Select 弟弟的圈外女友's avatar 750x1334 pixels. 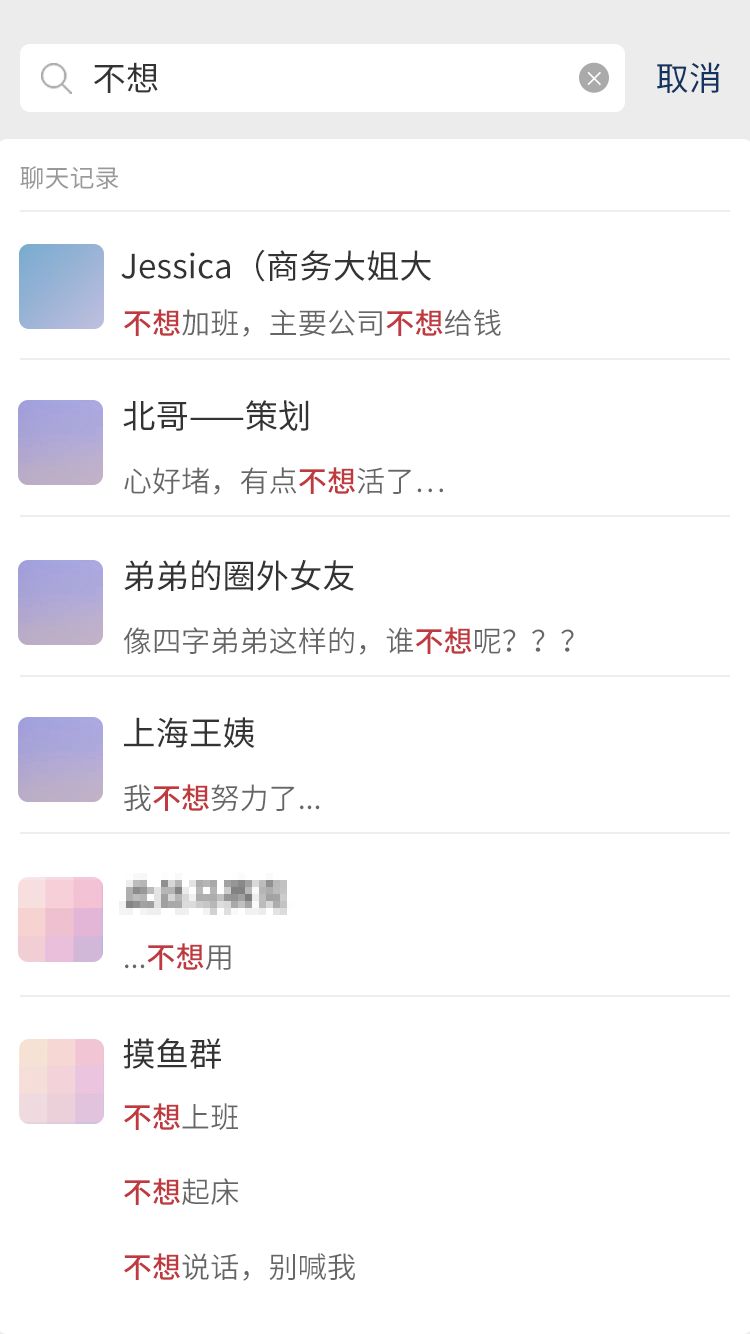pyautogui.click(x=60, y=602)
